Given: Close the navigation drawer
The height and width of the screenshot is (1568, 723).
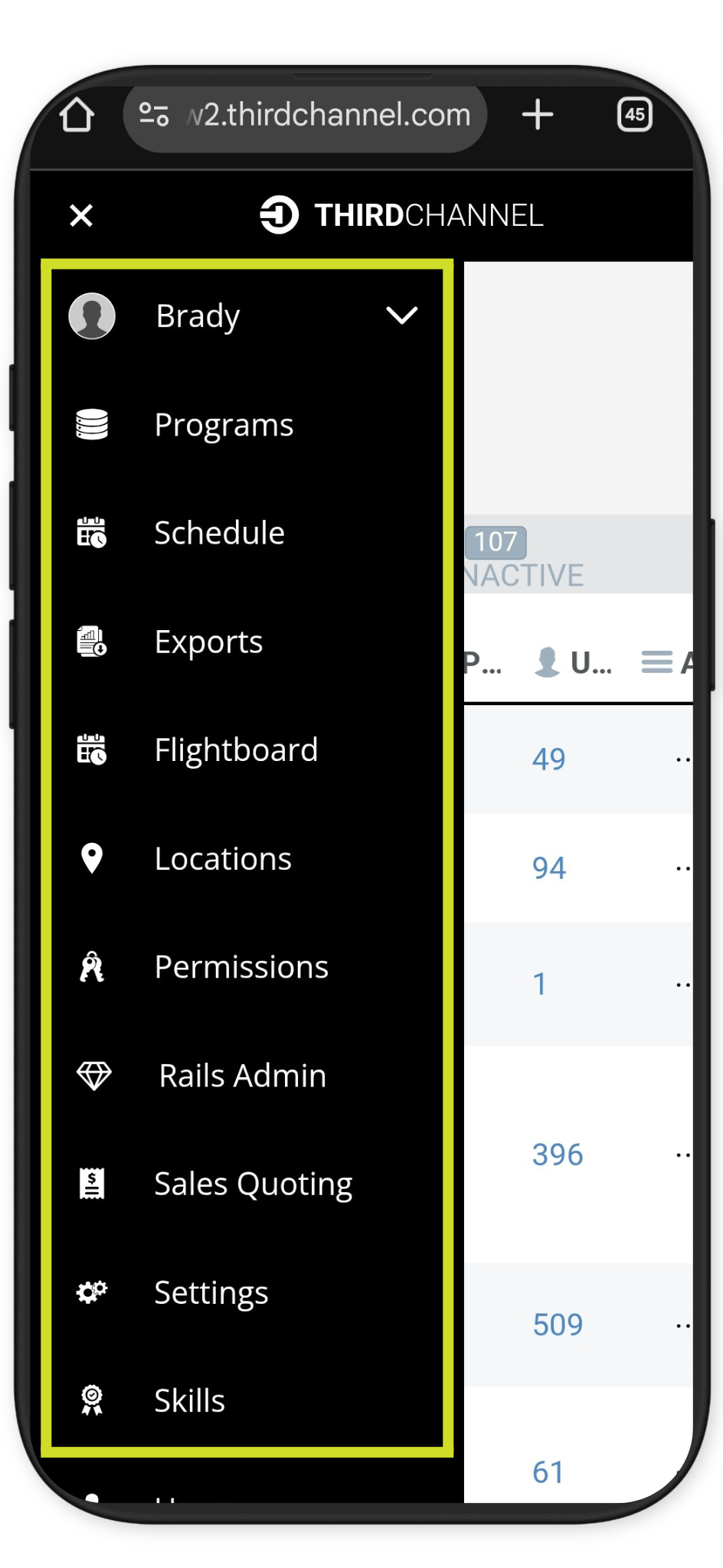Looking at the screenshot, I should (81, 215).
